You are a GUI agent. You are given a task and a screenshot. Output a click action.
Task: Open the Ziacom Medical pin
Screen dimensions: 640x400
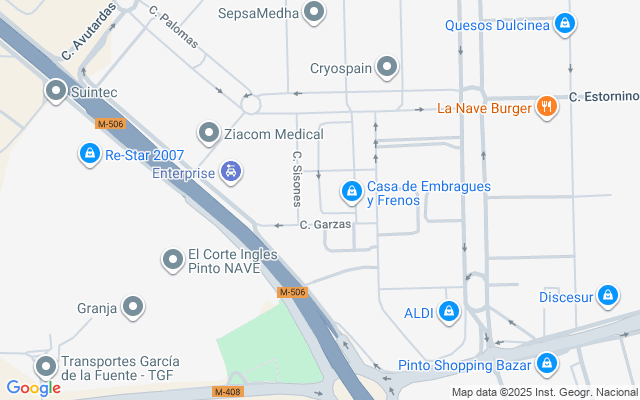(x=209, y=132)
